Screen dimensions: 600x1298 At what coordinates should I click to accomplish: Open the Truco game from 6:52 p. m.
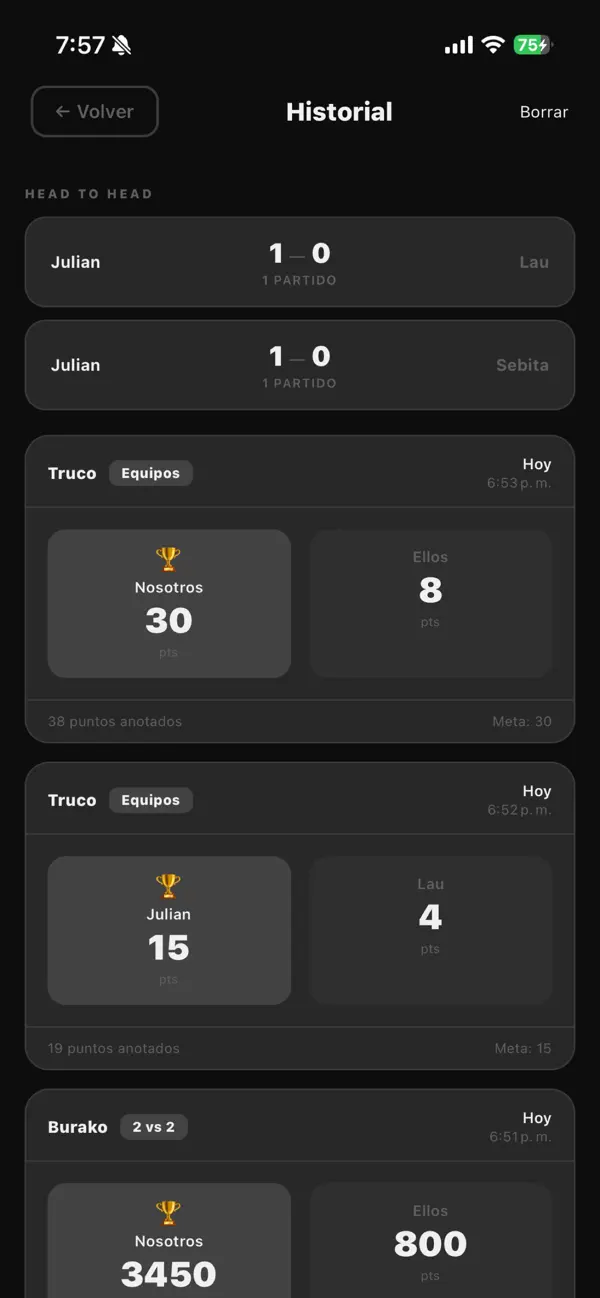click(x=300, y=916)
